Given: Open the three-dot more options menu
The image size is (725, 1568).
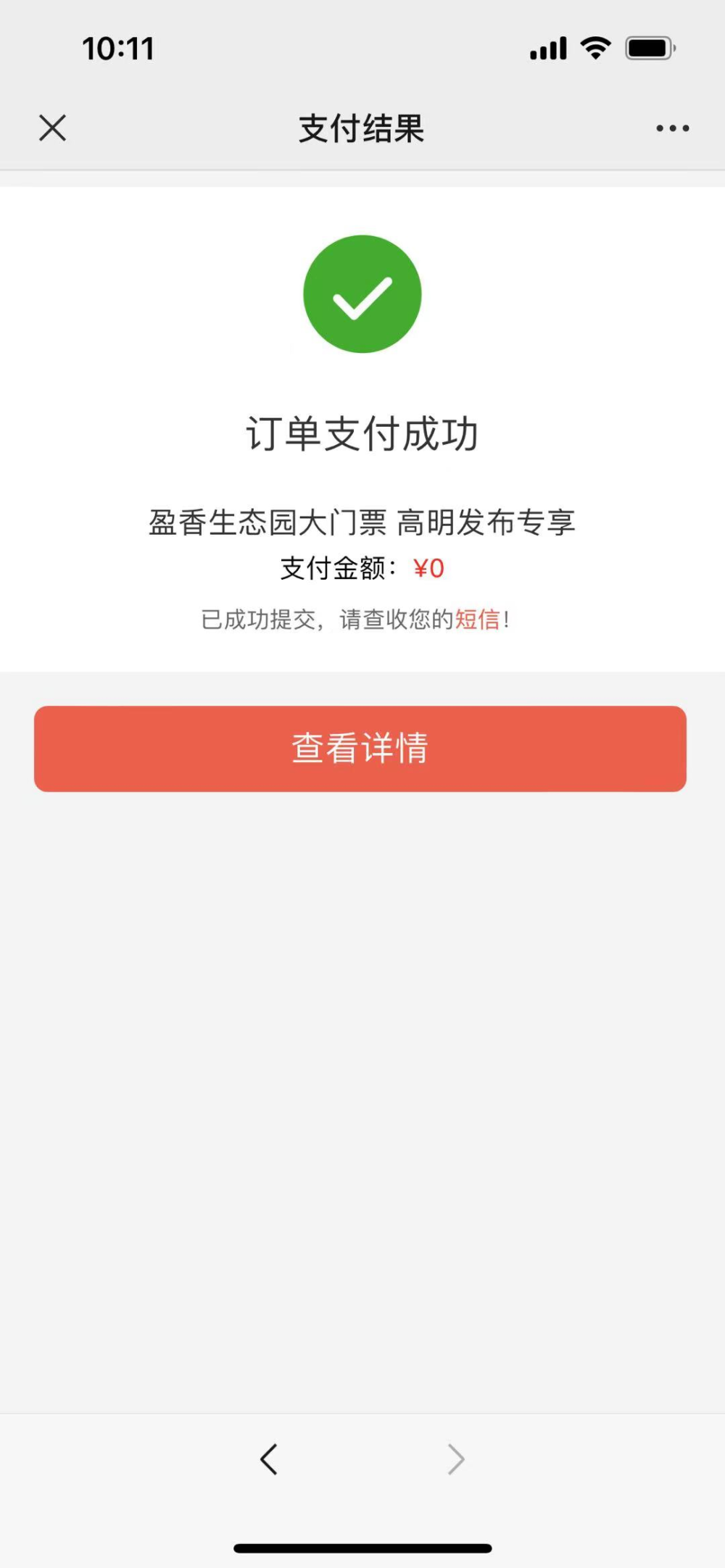Looking at the screenshot, I should [672, 128].
